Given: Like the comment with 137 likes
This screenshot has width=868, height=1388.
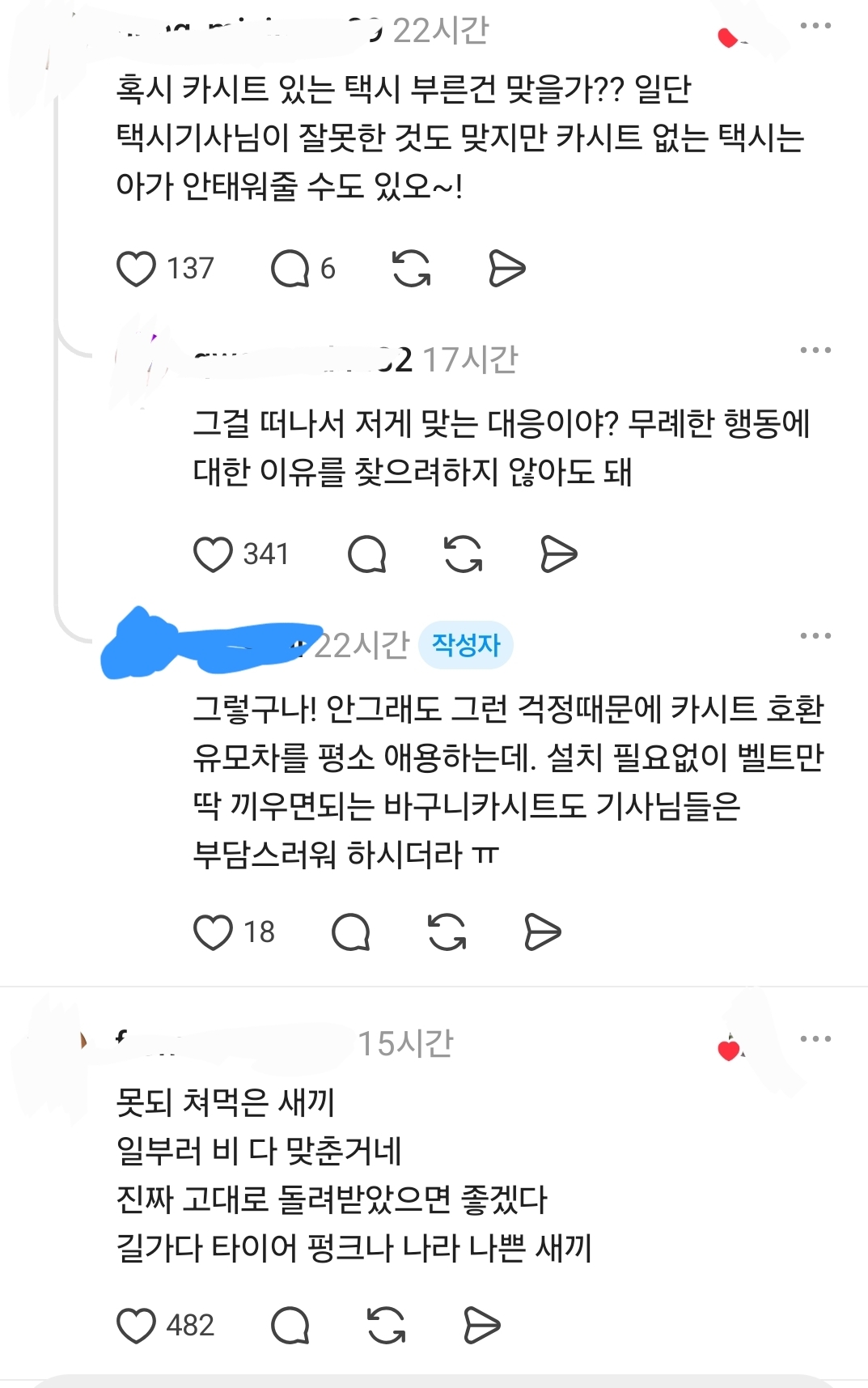Looking at the screenshot, I should [136, 269].
